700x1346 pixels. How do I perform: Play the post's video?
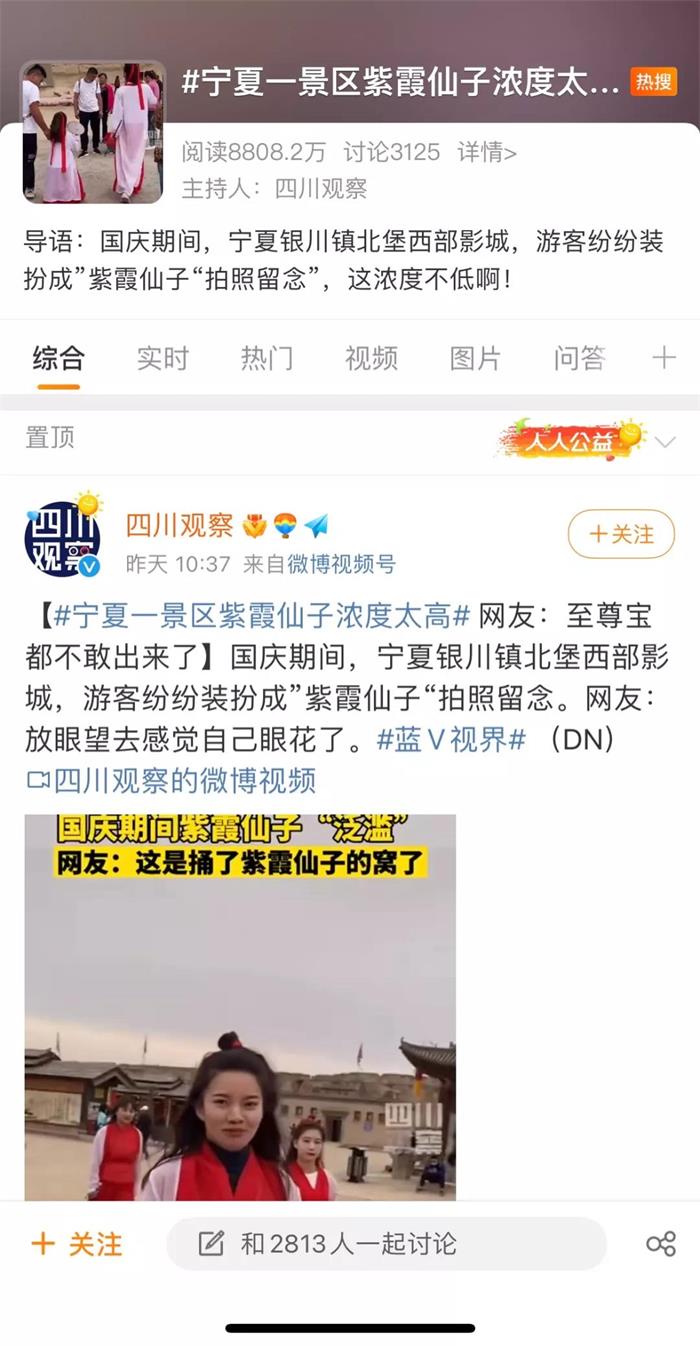click(240, 1007)
